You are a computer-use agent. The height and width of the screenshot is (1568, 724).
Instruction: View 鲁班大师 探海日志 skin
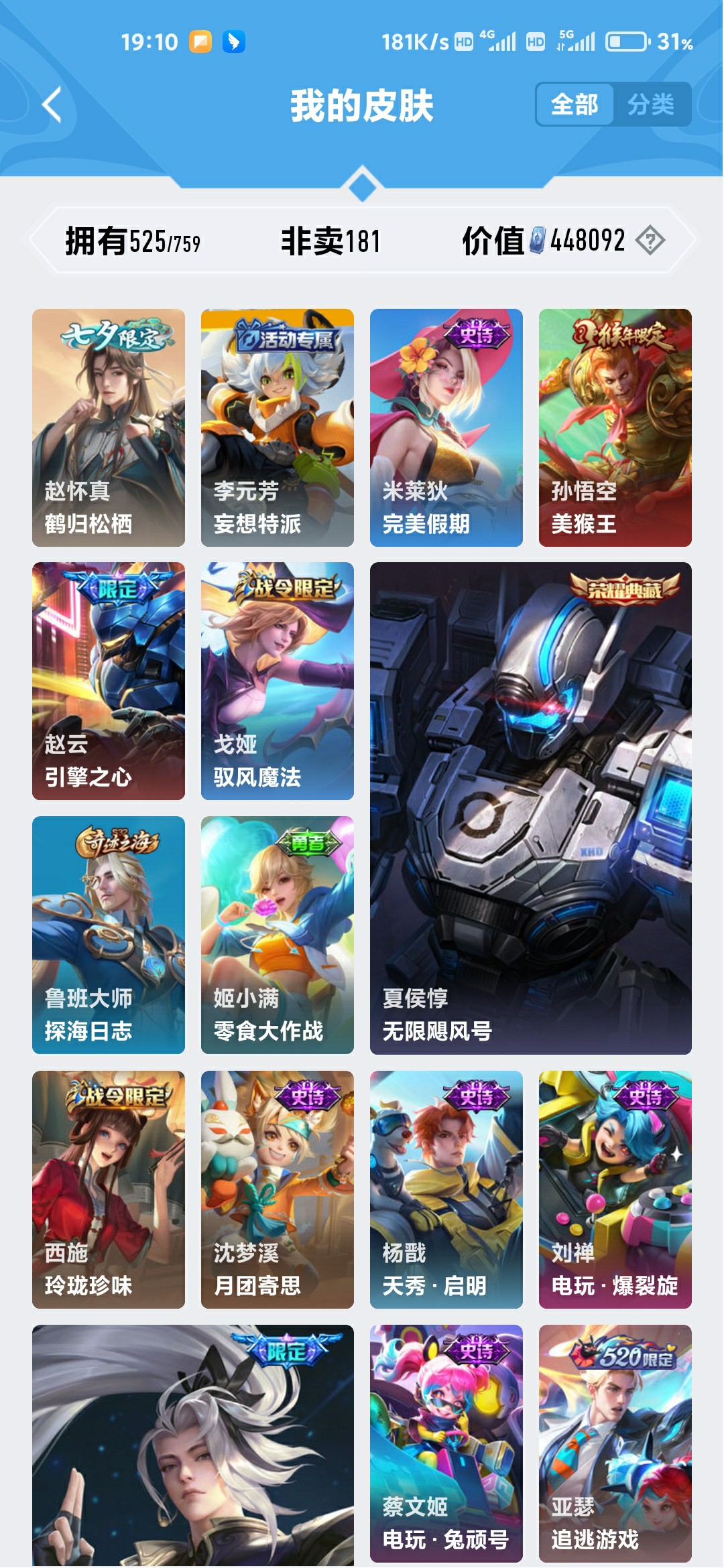109,935
